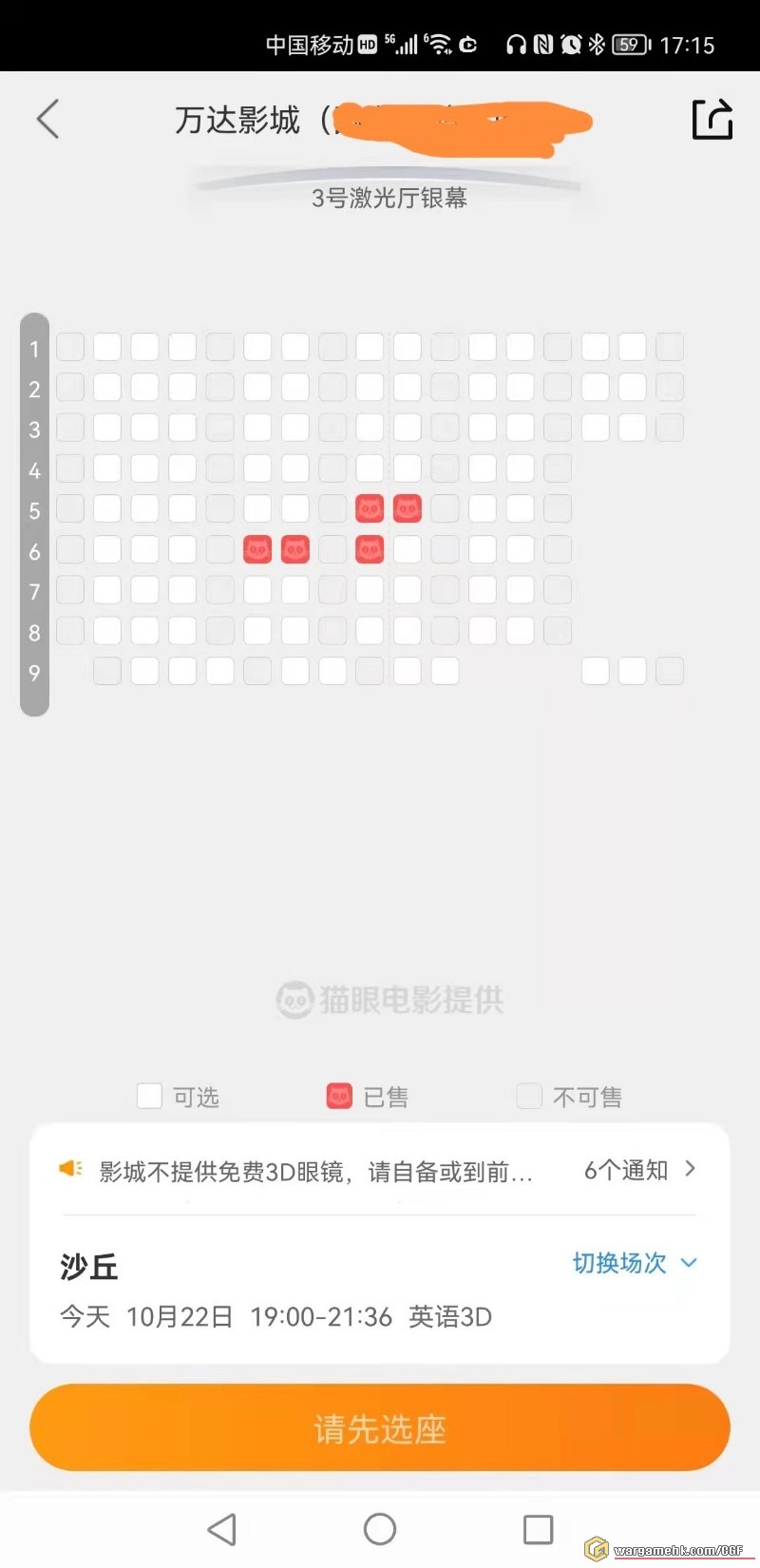Go to the system home screen
Image resolution: width=760 pixels, height=1568 pixels.
point(380,1529)
